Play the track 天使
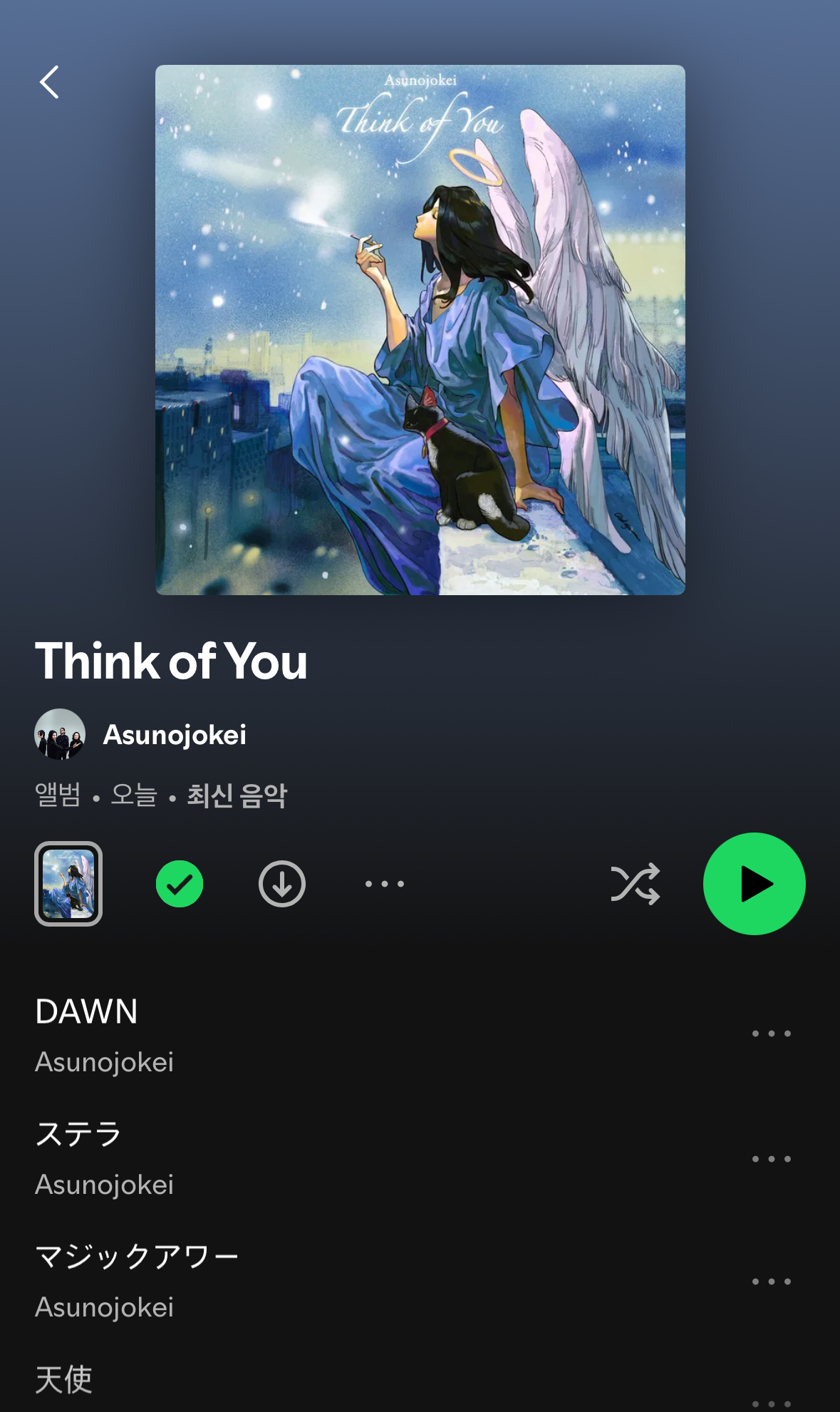 (x=64, y=1380)
